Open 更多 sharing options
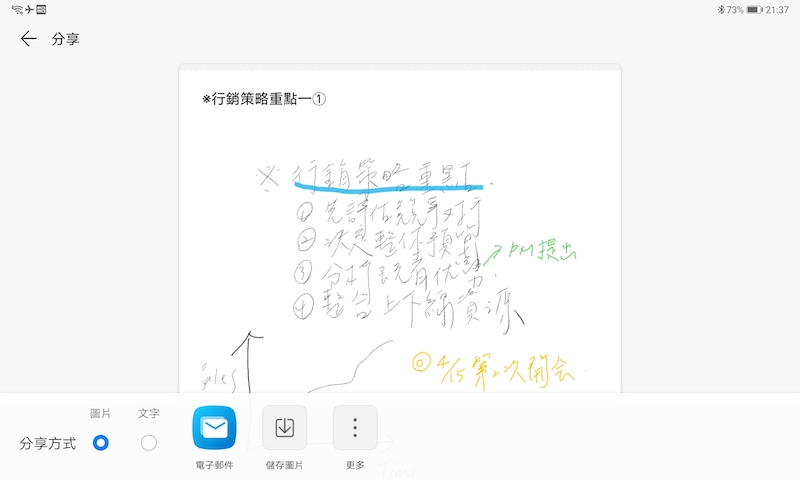This screenshot has width=800, height=480. (x=355, y=428)
